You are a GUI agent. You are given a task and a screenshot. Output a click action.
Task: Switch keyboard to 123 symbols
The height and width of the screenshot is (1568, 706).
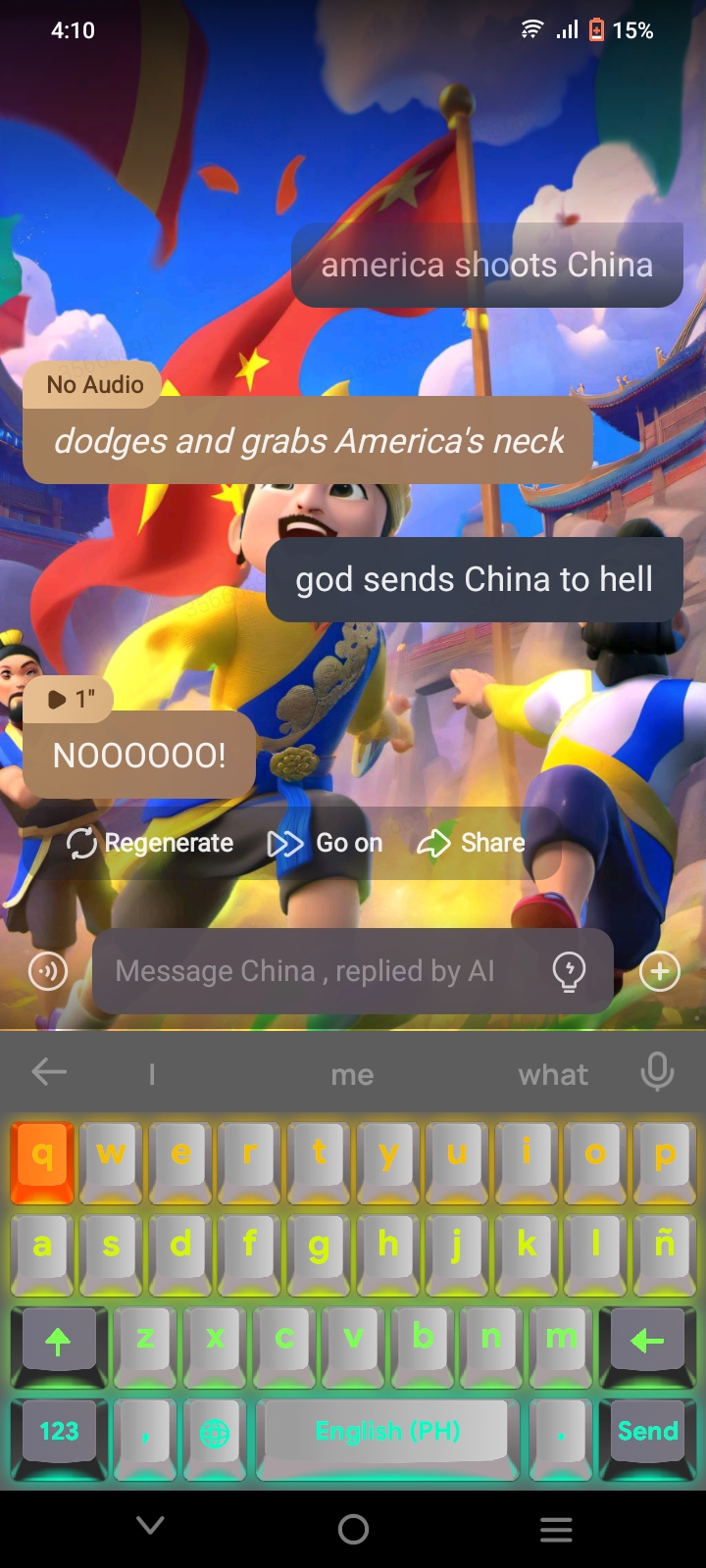59,1432
